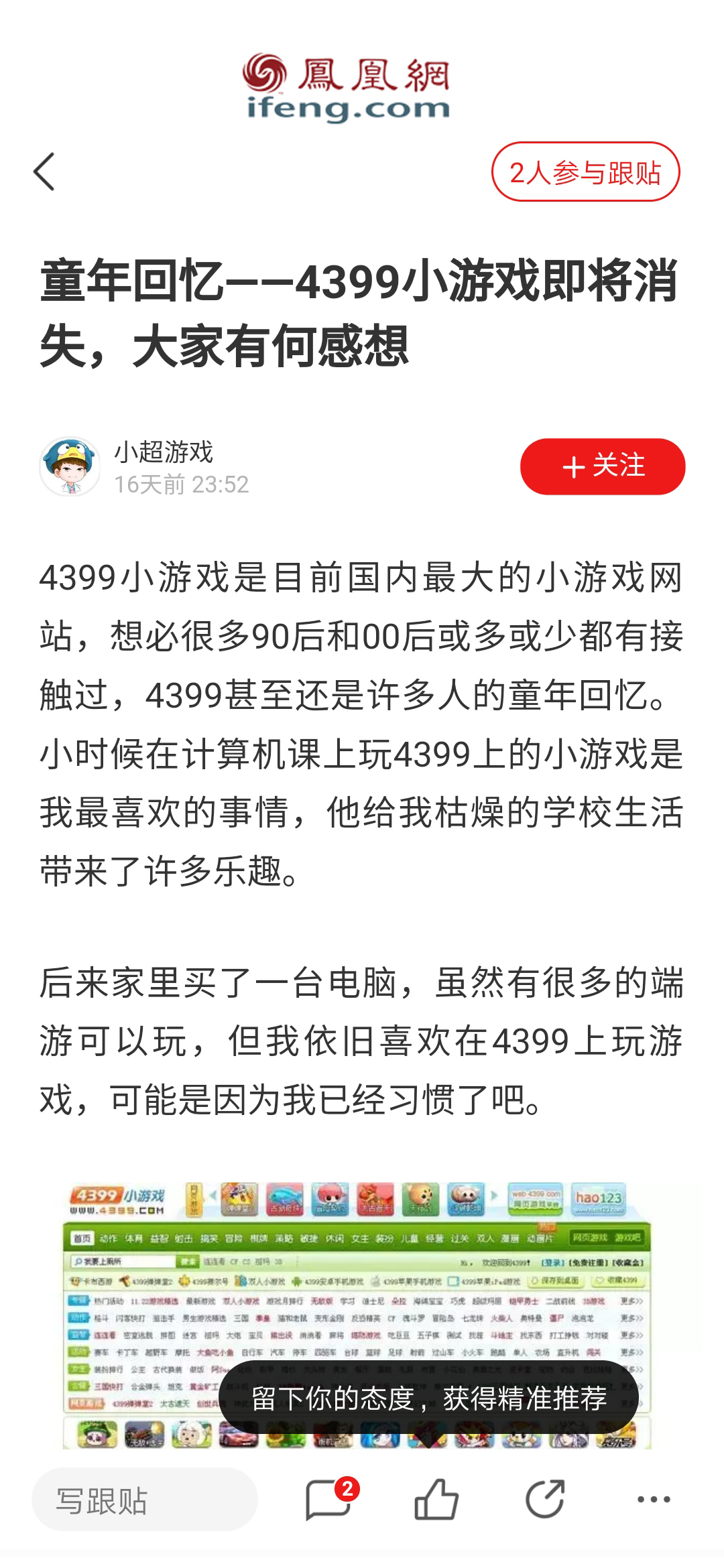Go back using the top-left arrow
Screen dimensions: 724x1568
point(44,172)
